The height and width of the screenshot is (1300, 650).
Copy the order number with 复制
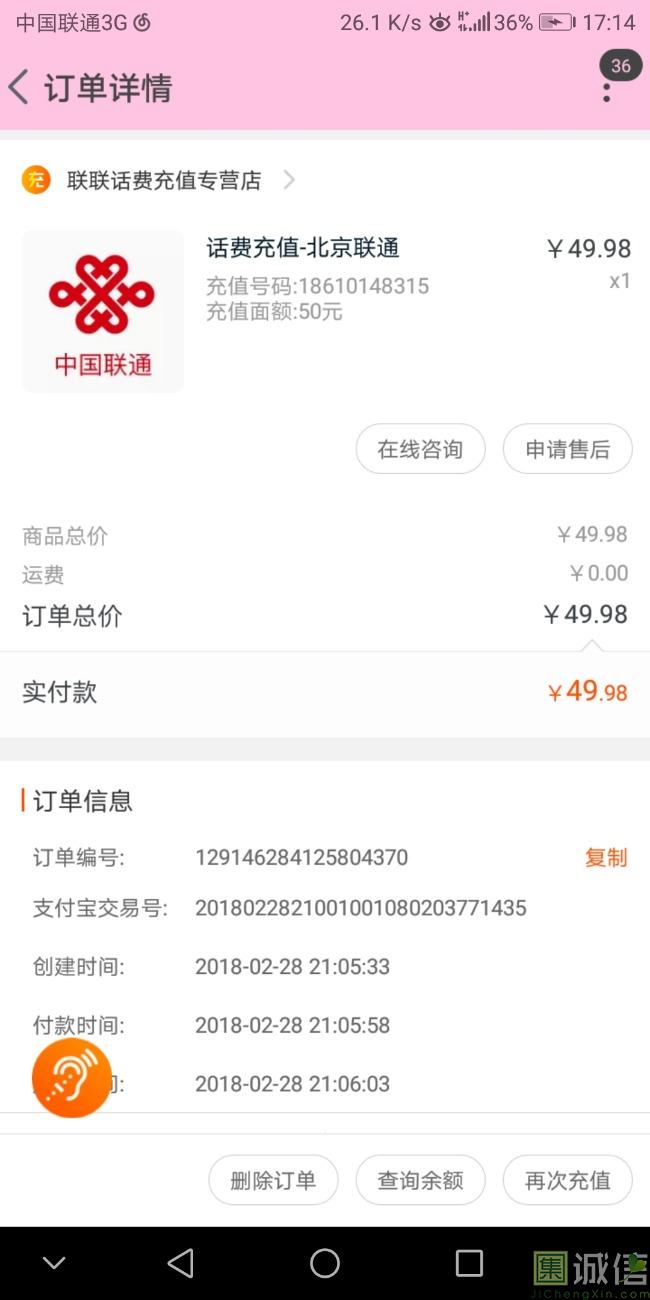pyautogui.click(x=605, y=858)
